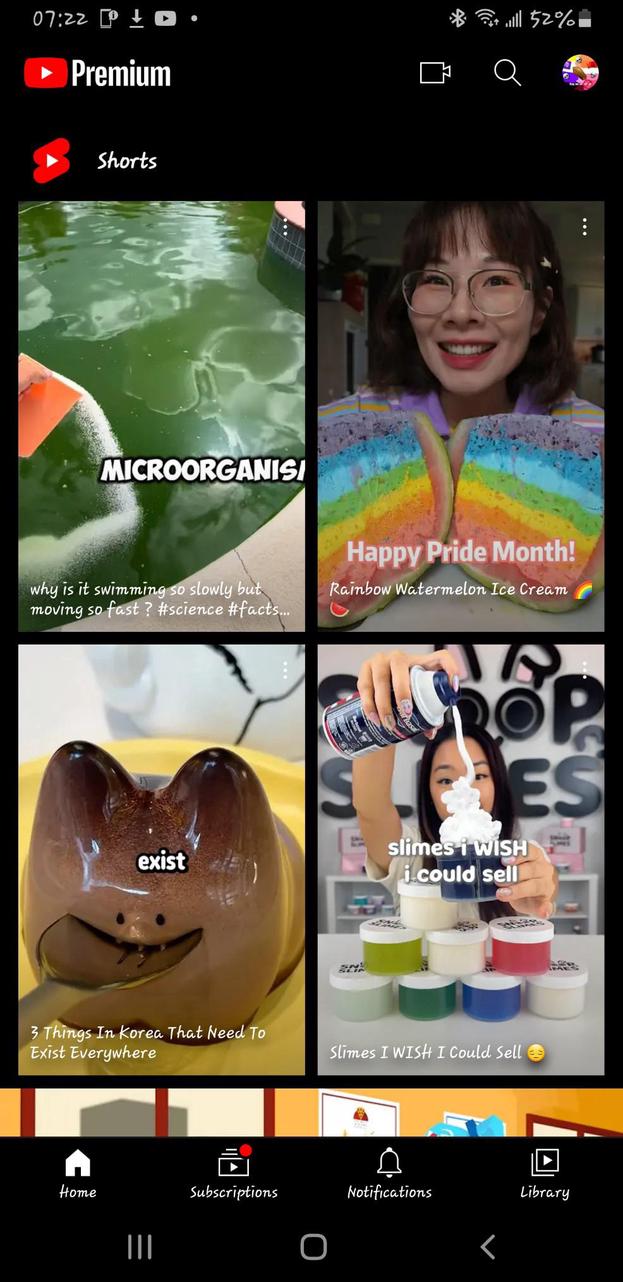Viewport: 623px width, 1282px height.
Task: Open the account profile avatar
Action: [580, 73]
